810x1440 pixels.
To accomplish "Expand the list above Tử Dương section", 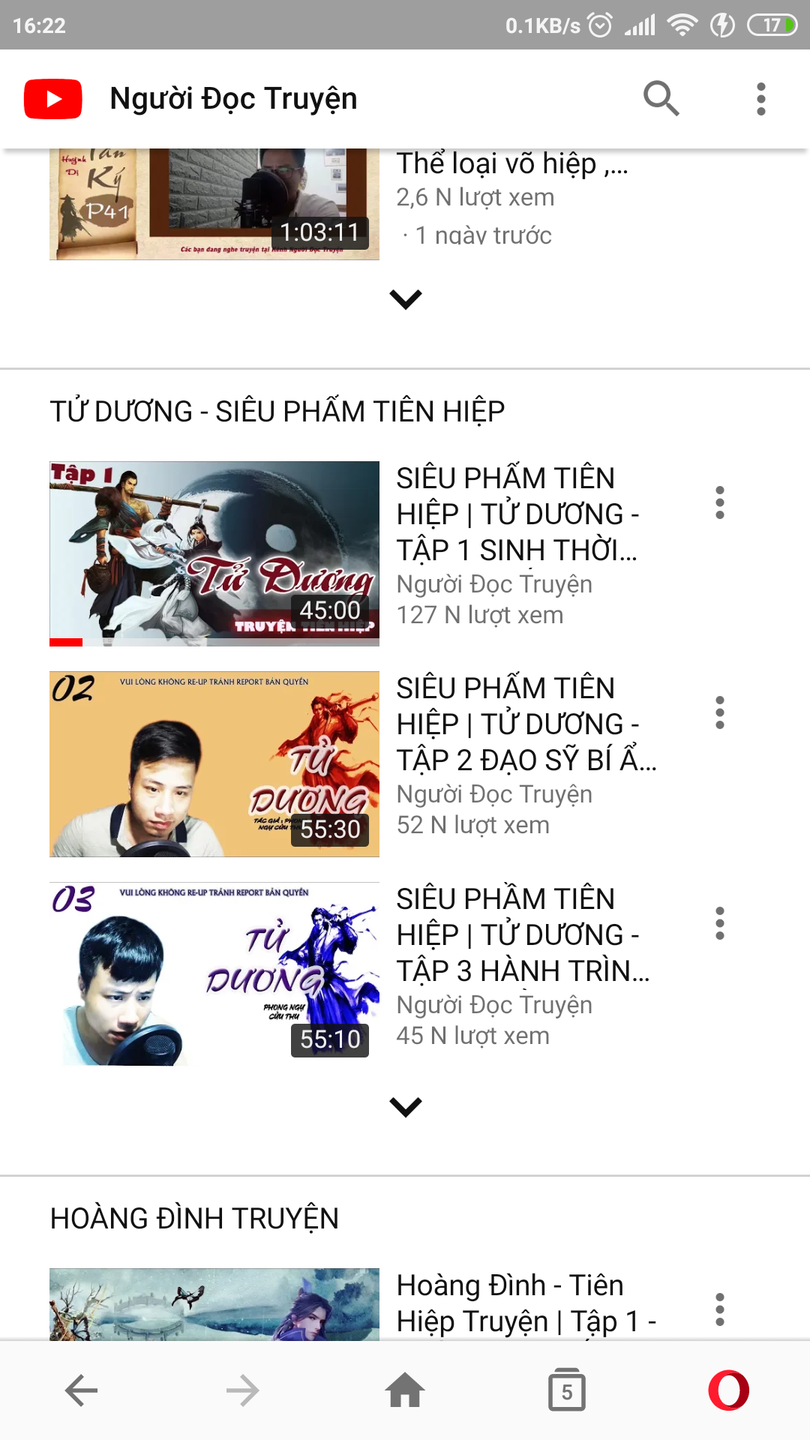I will tap(405, 299).
